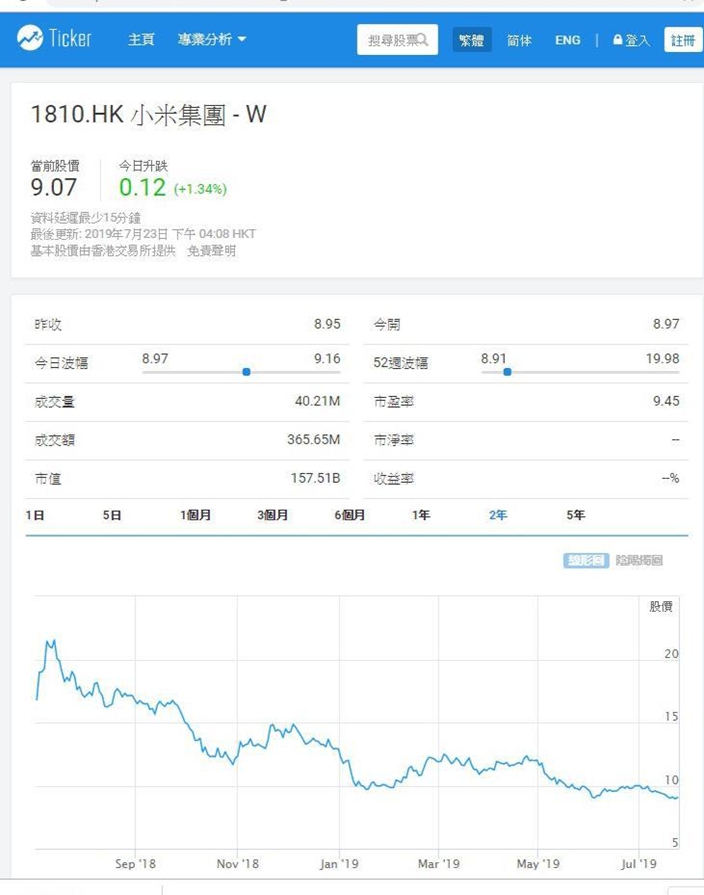Switch chart to line view button
Viewport: 704px width, 895px height.
[586, 561]
